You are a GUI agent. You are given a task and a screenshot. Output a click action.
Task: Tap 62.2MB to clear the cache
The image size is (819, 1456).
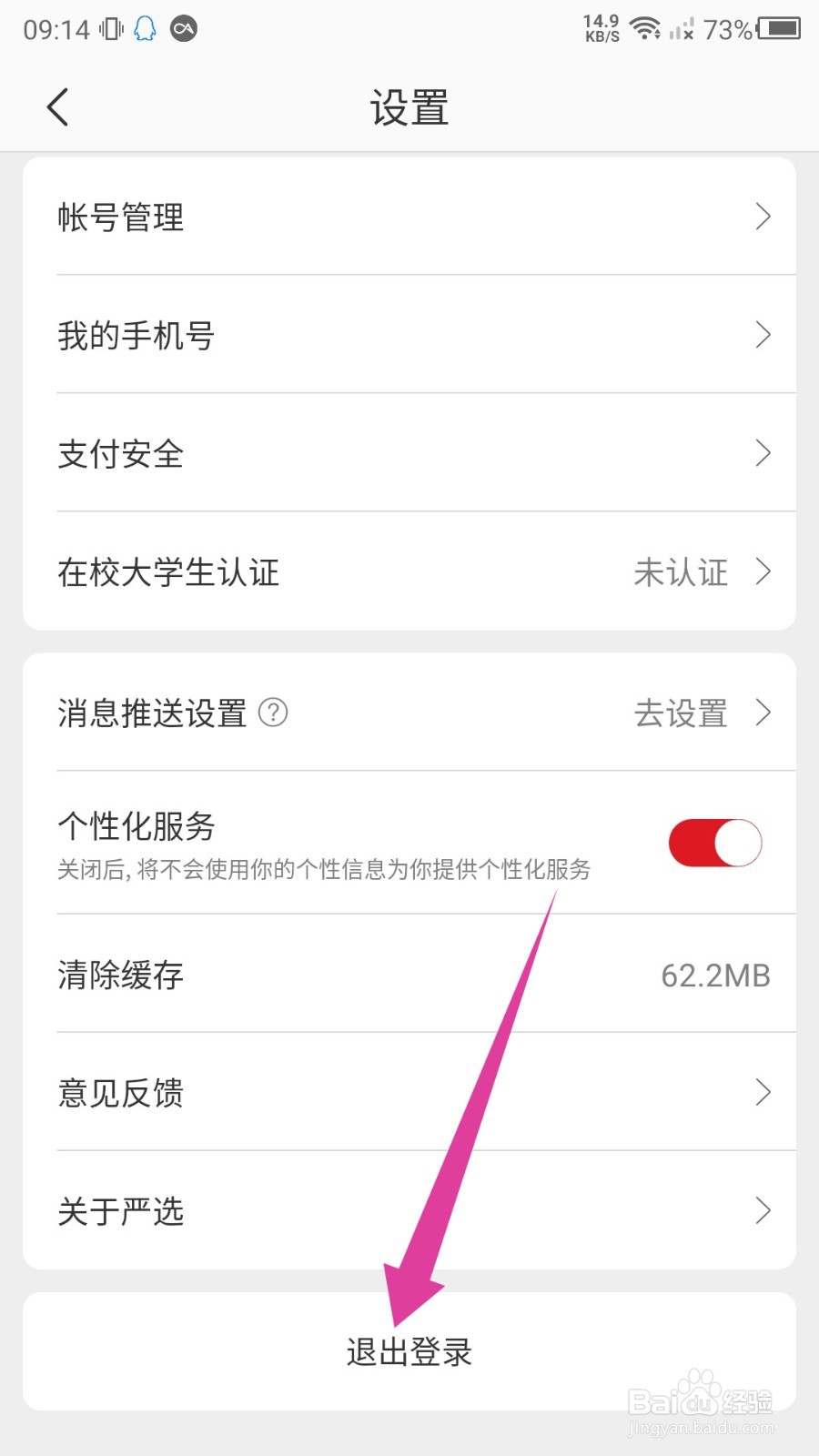point(716,975)
